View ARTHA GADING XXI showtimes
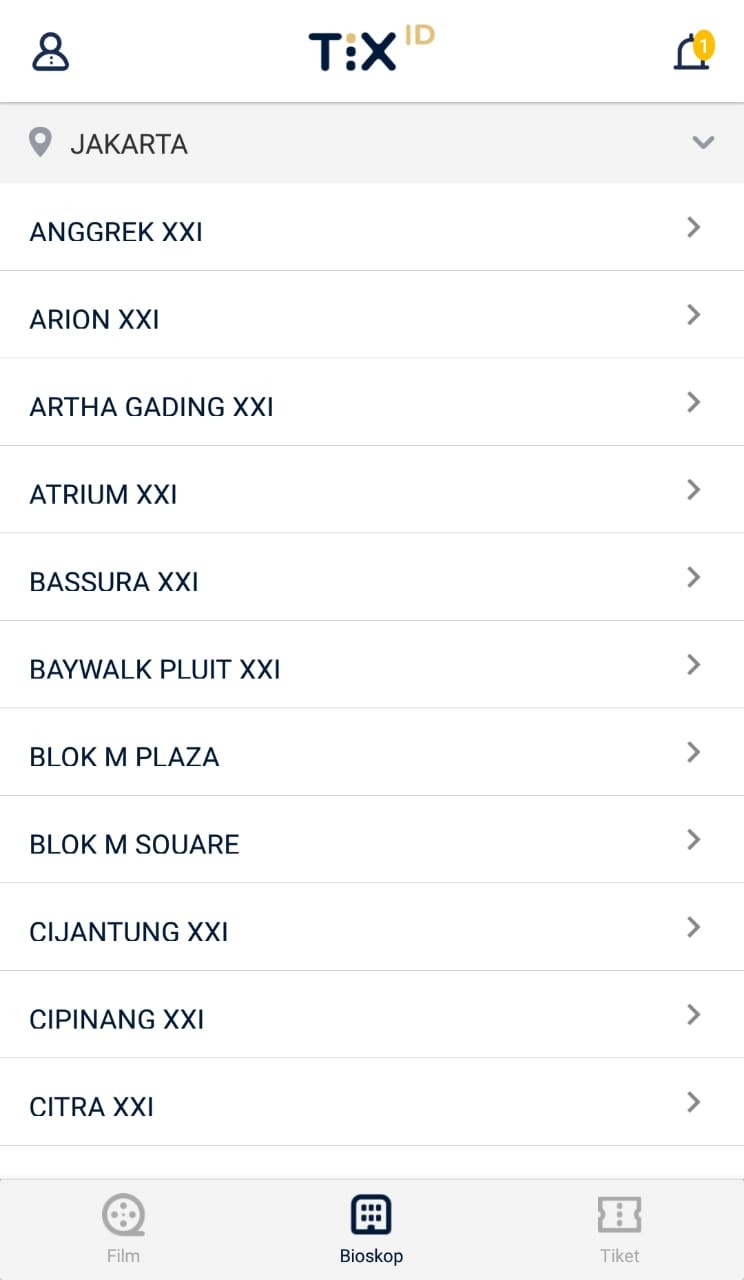 (x=372, y=406)
